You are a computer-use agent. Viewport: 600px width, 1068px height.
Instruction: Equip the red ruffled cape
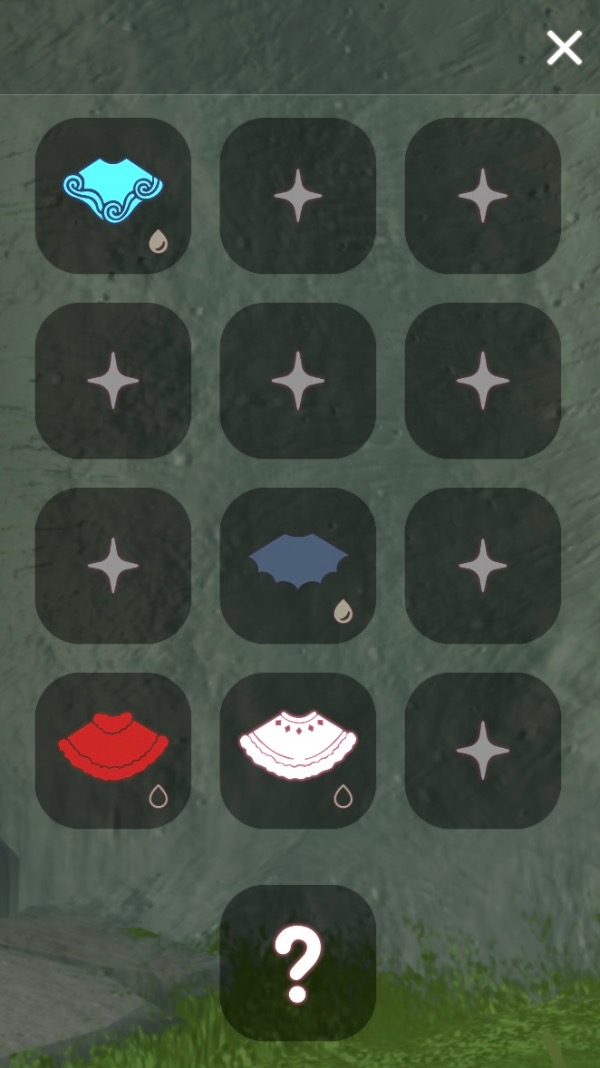(x=112, y=750)
